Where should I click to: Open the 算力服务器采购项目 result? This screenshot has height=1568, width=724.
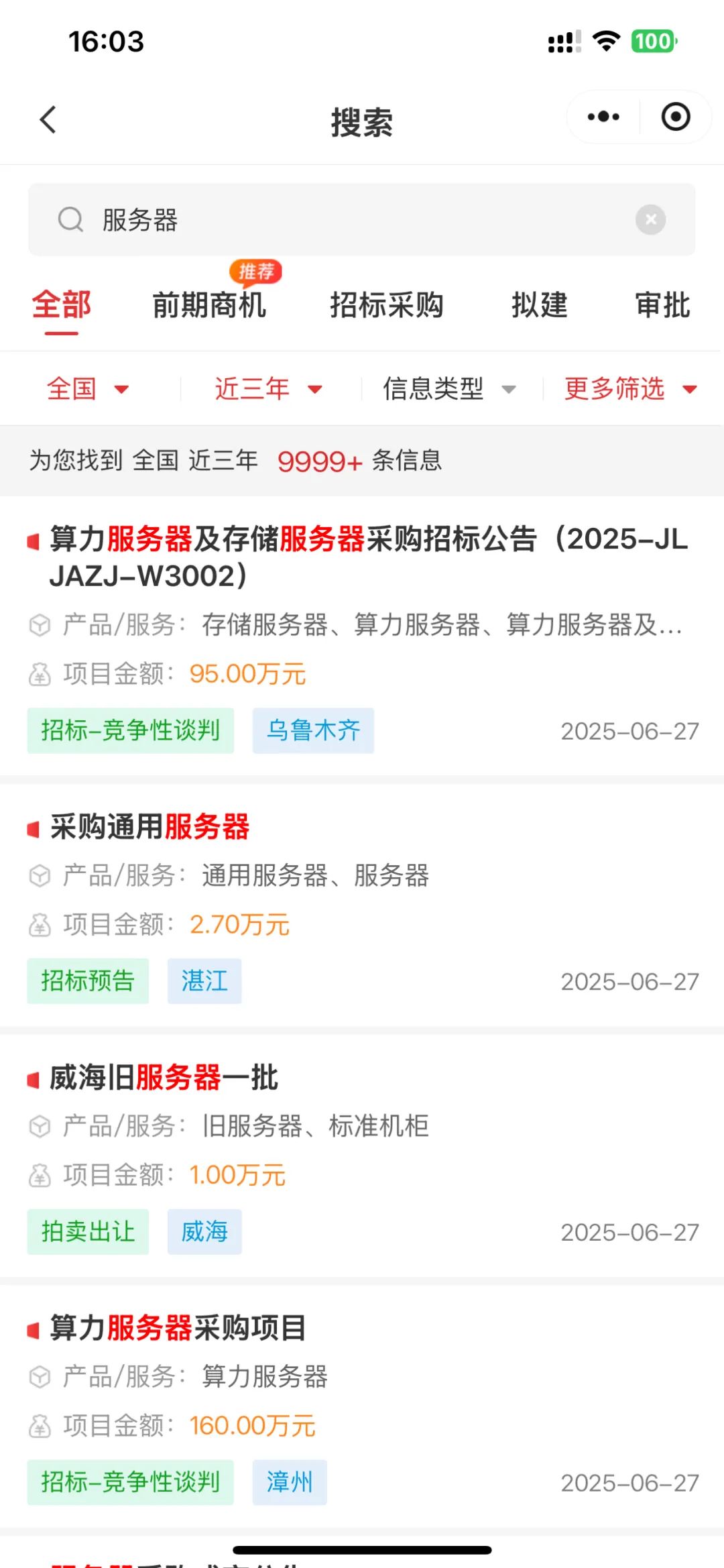coord(362,1406)
